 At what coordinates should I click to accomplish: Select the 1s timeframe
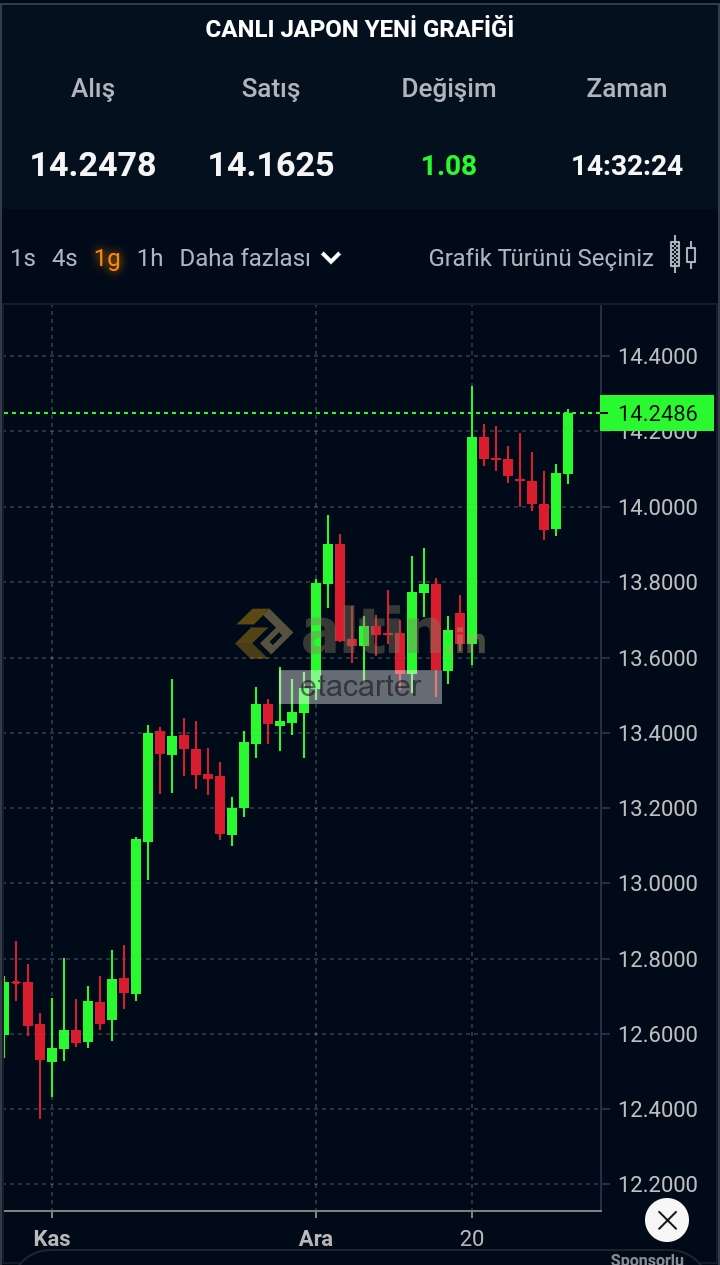(23, 258)
